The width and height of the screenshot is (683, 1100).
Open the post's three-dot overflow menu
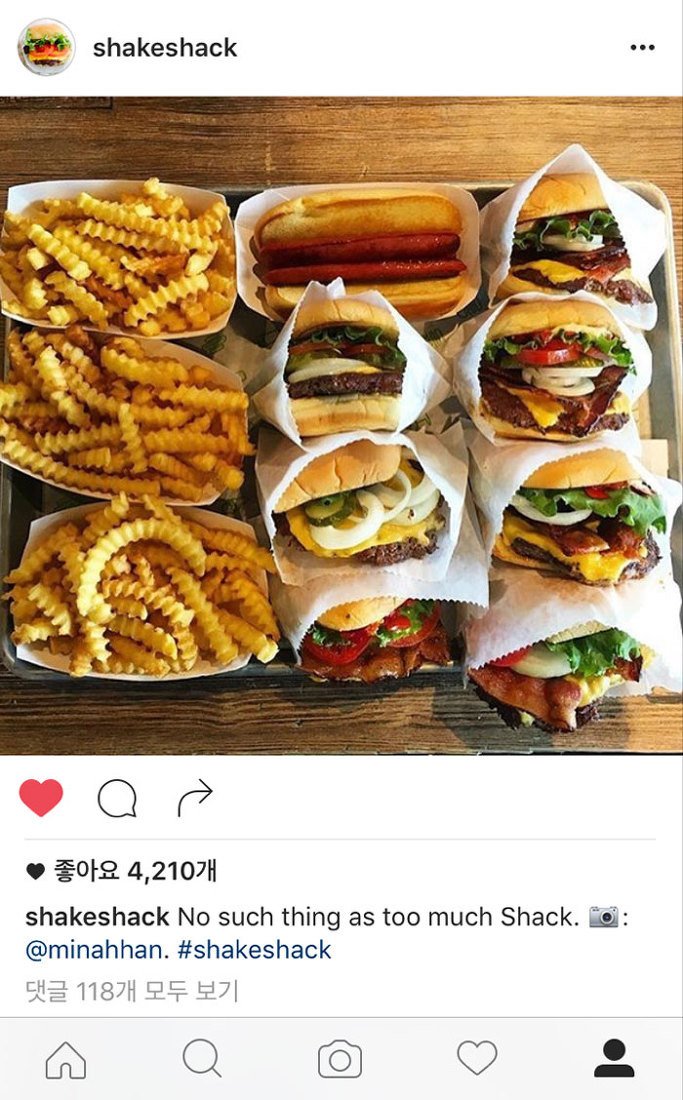642,48
